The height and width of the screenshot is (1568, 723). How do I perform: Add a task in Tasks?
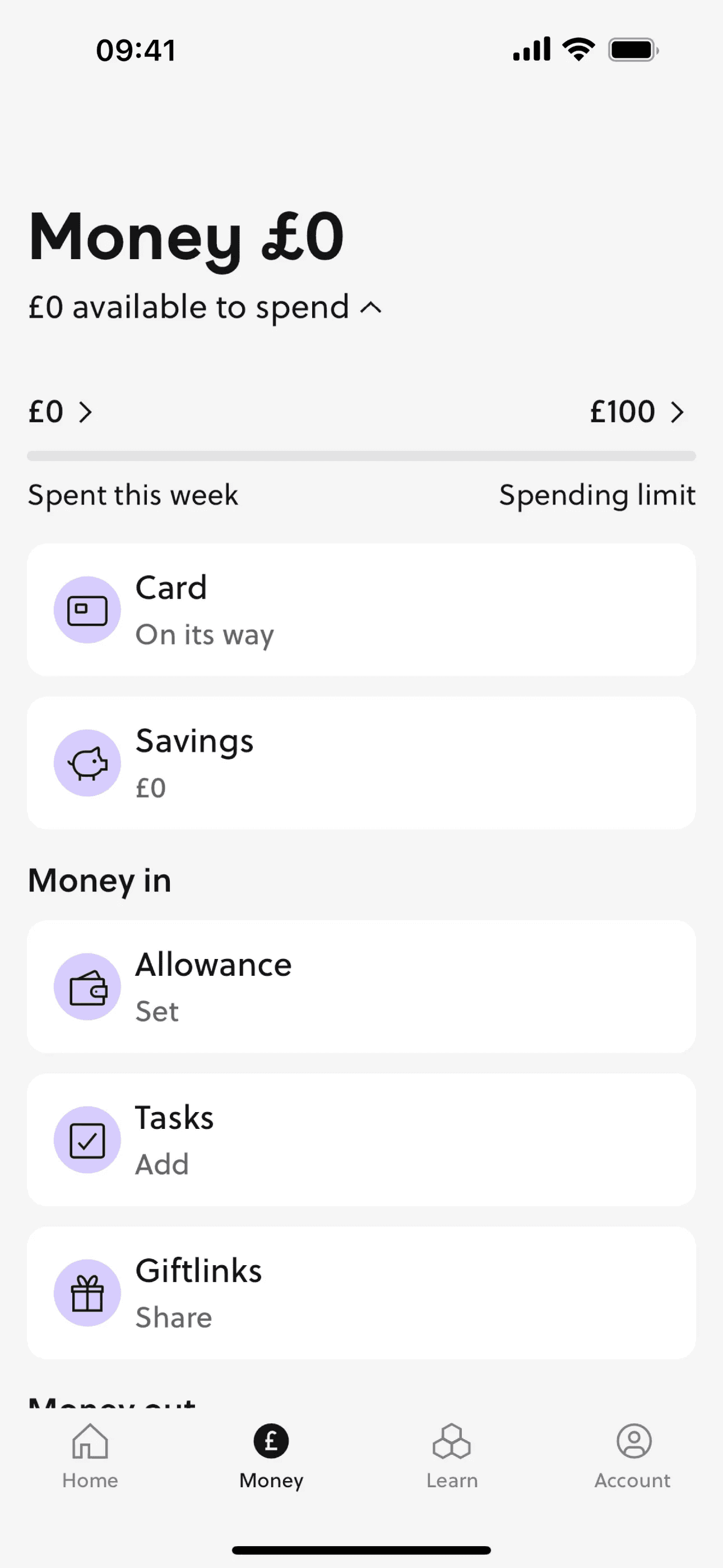[361, 1140]
